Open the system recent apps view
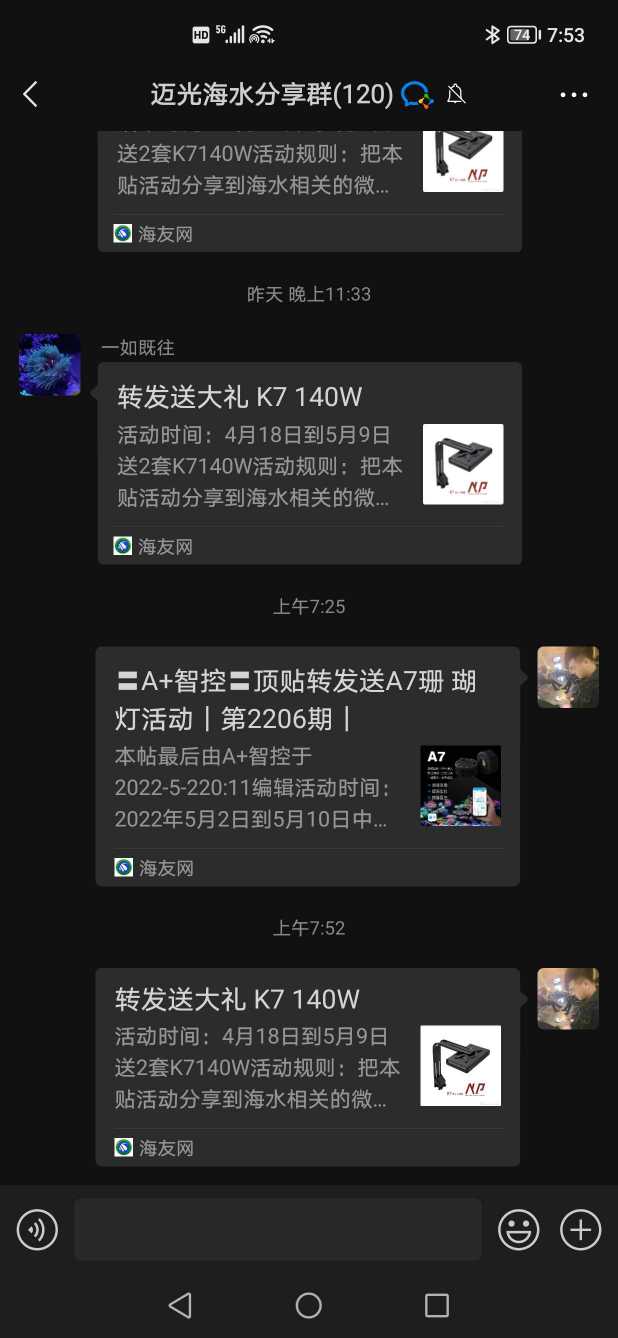This screenshot has width=618, height=1338. point(437,1305)
